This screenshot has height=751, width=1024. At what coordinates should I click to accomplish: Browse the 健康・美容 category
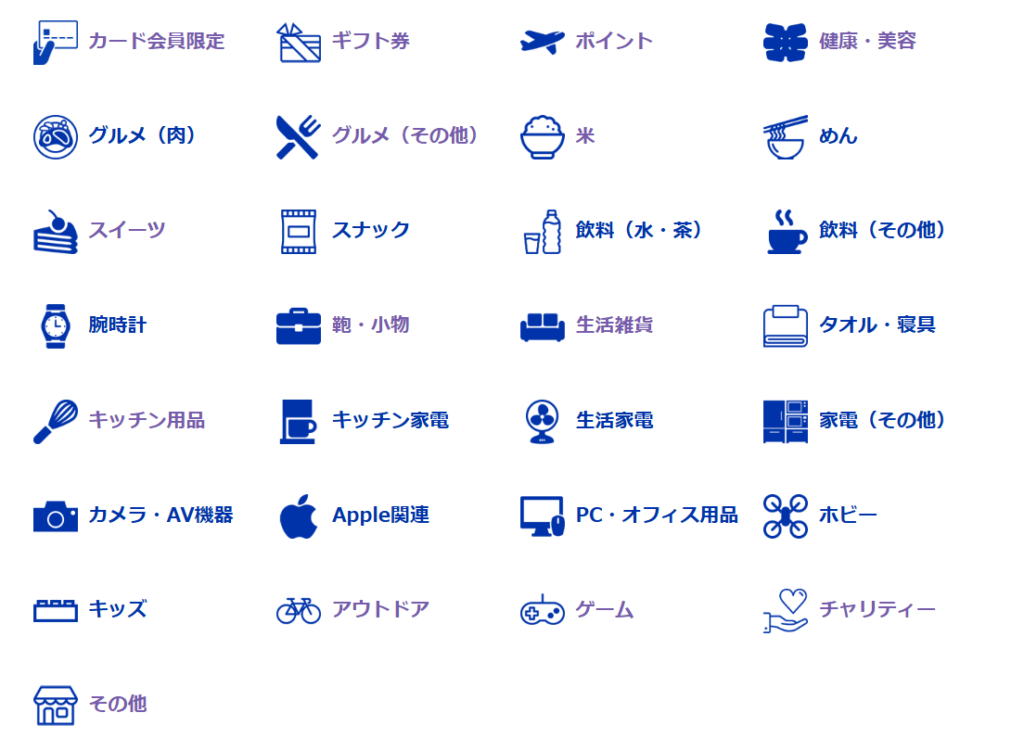pos(867,41)
